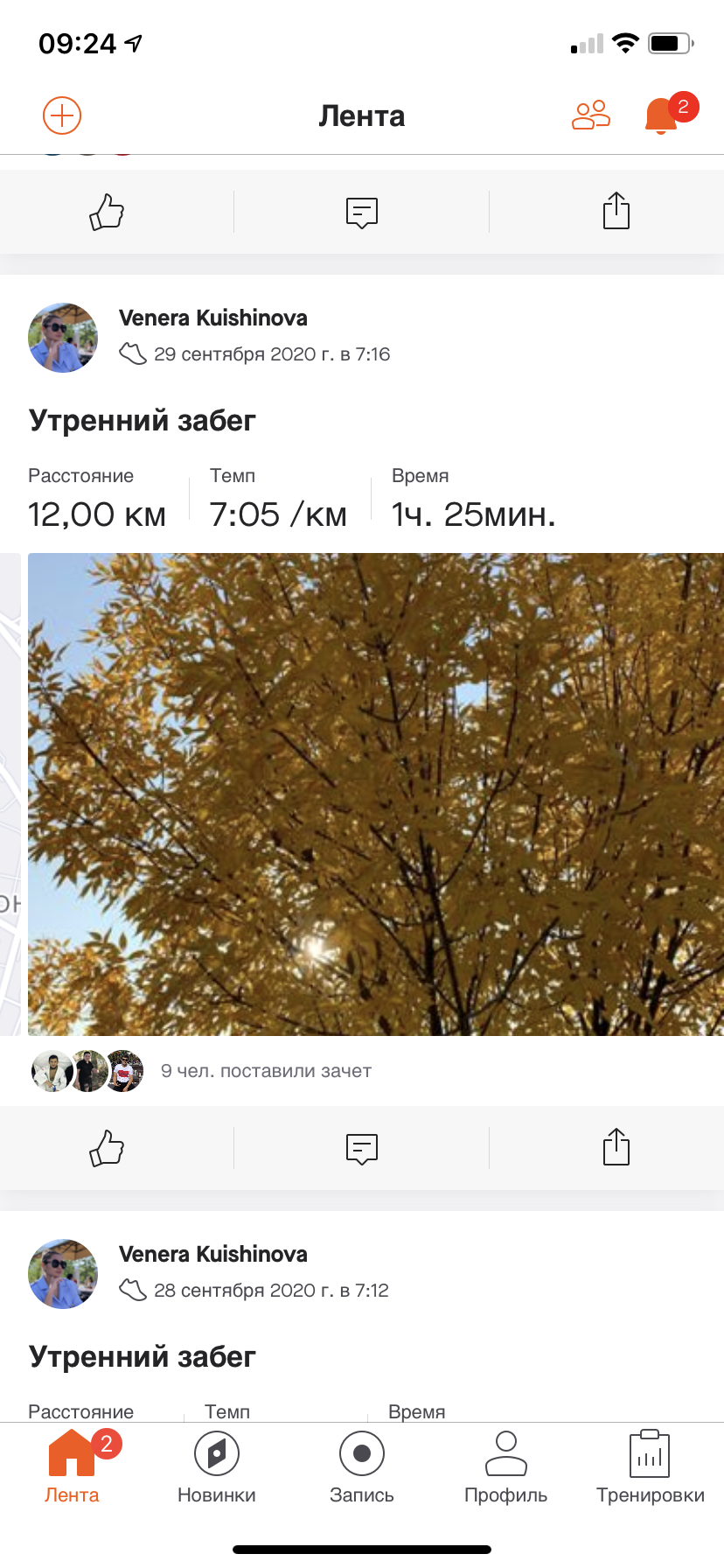Open the Утренний забег activity from 28 сентября

(142, 1356)
